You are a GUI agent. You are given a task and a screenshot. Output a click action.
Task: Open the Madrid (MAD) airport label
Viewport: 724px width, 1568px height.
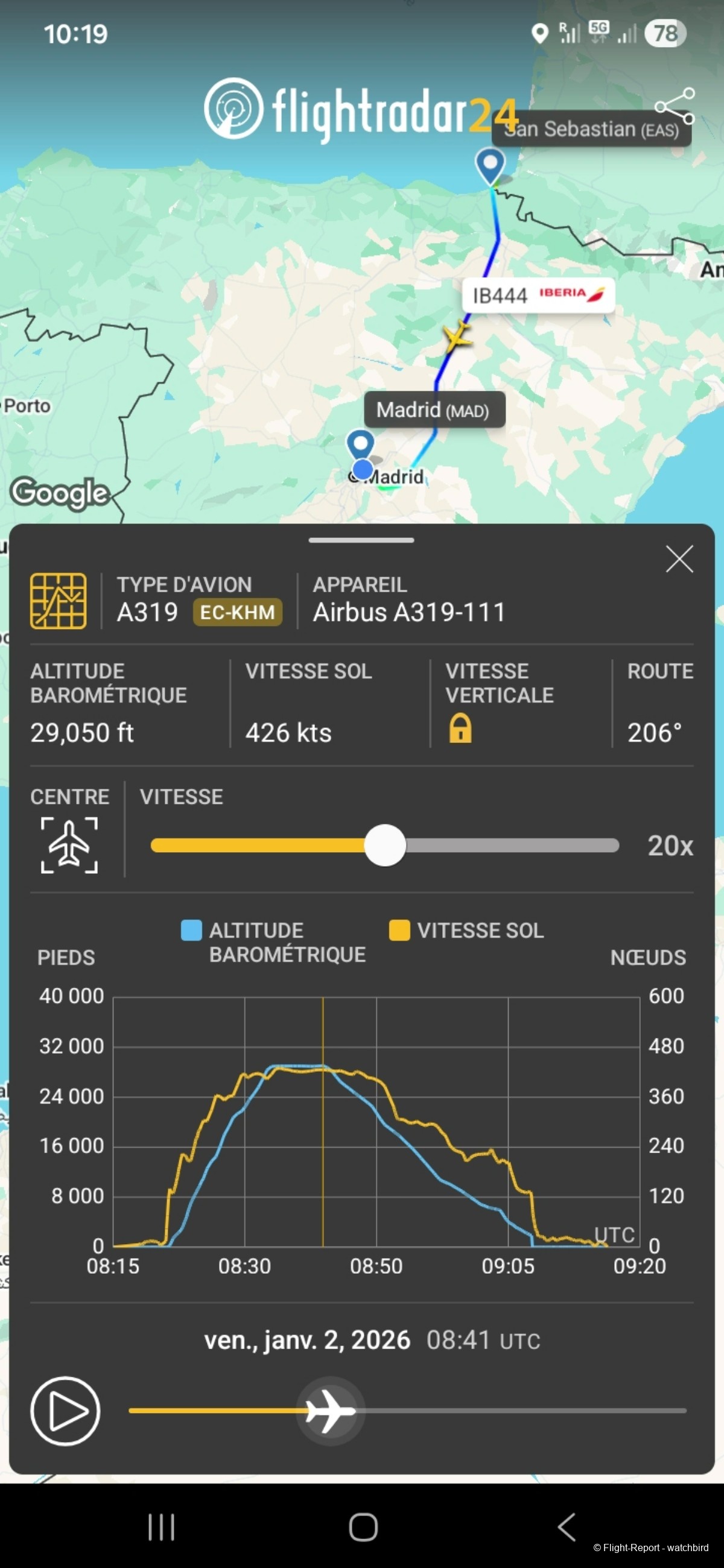[435, 409]
